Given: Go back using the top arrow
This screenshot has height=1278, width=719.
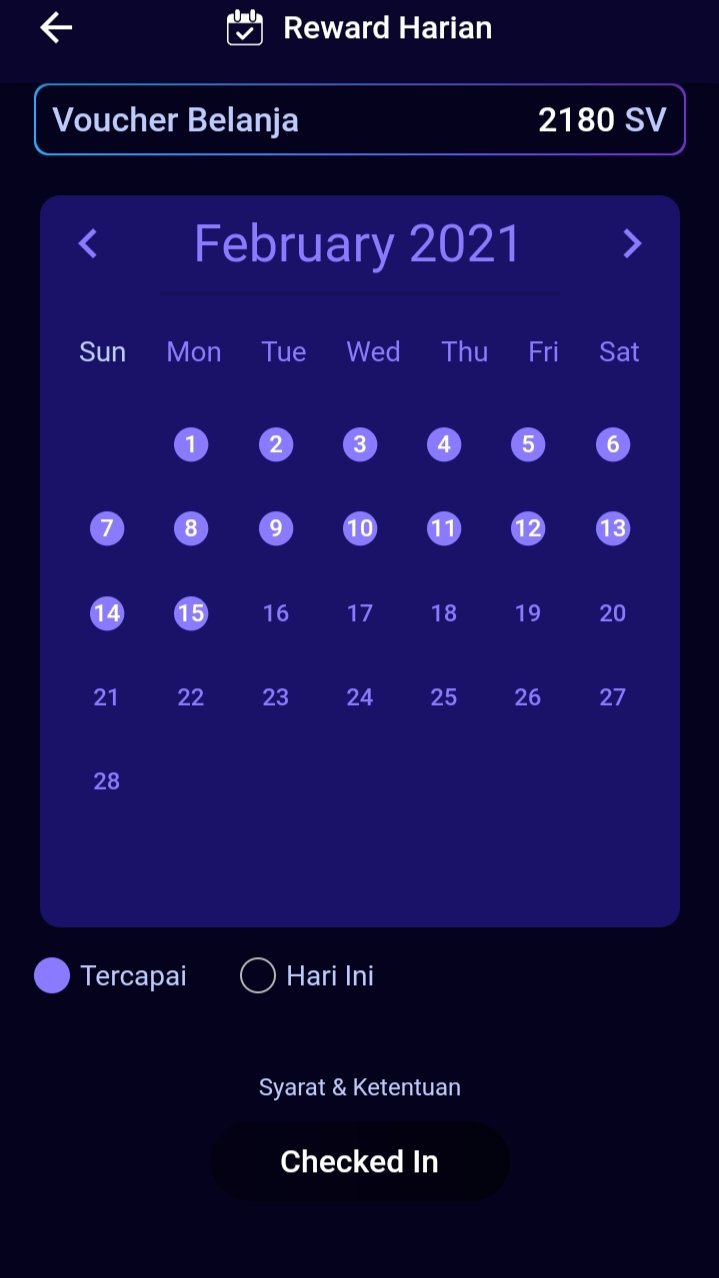Looking at the screenshot, I should tap(56, 28).
